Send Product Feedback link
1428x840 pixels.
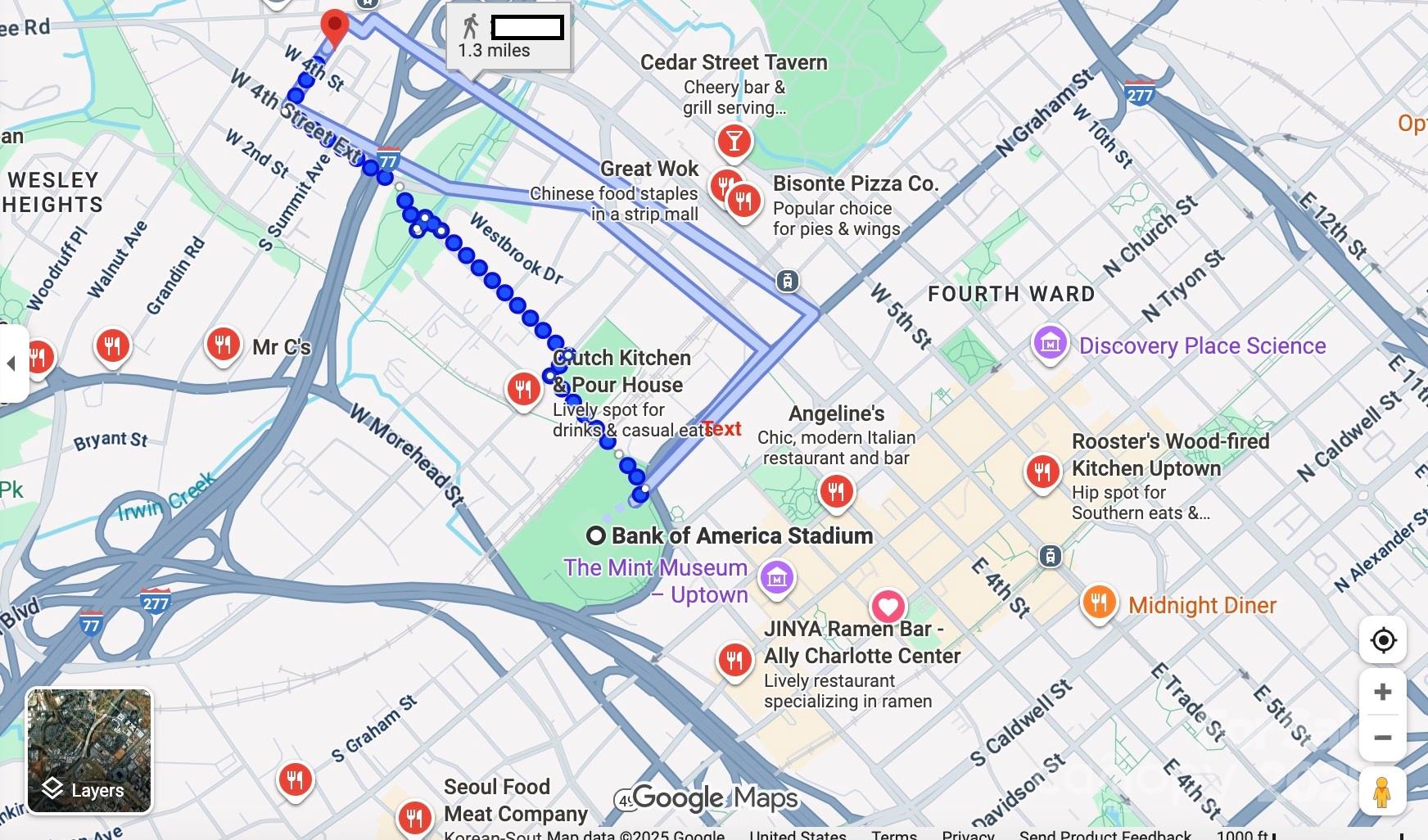1105,834
